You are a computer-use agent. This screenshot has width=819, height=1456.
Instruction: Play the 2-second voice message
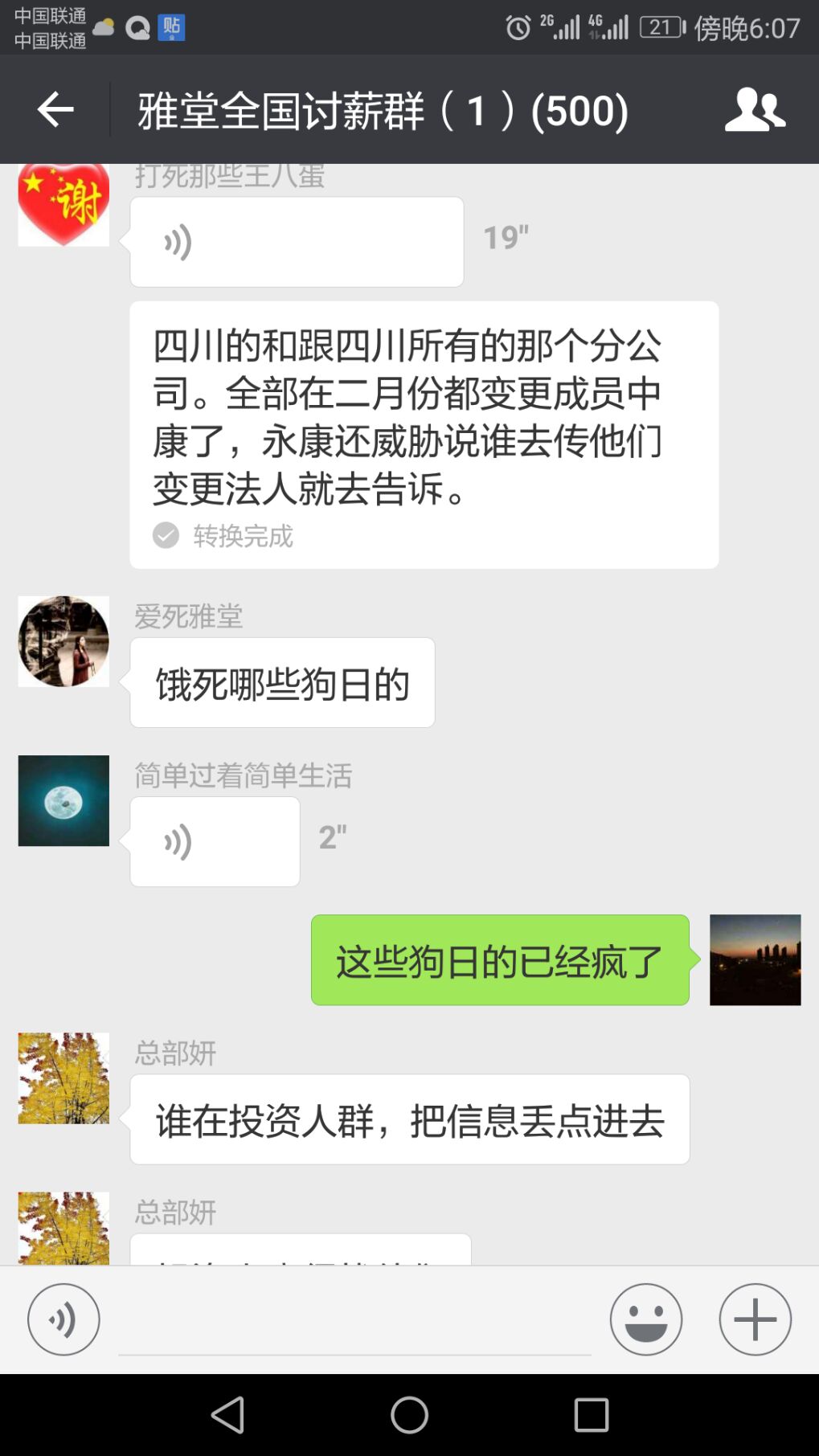click(215, 842)
